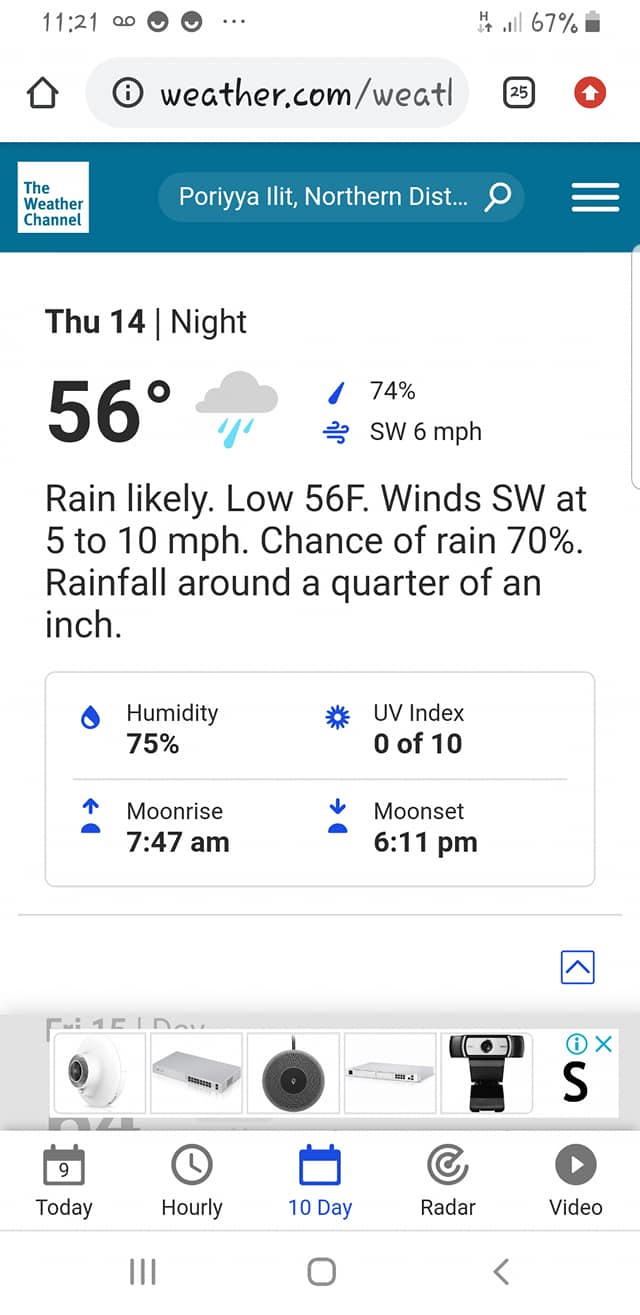
Task: Open the Video tab
Action: coord(576,1182)
